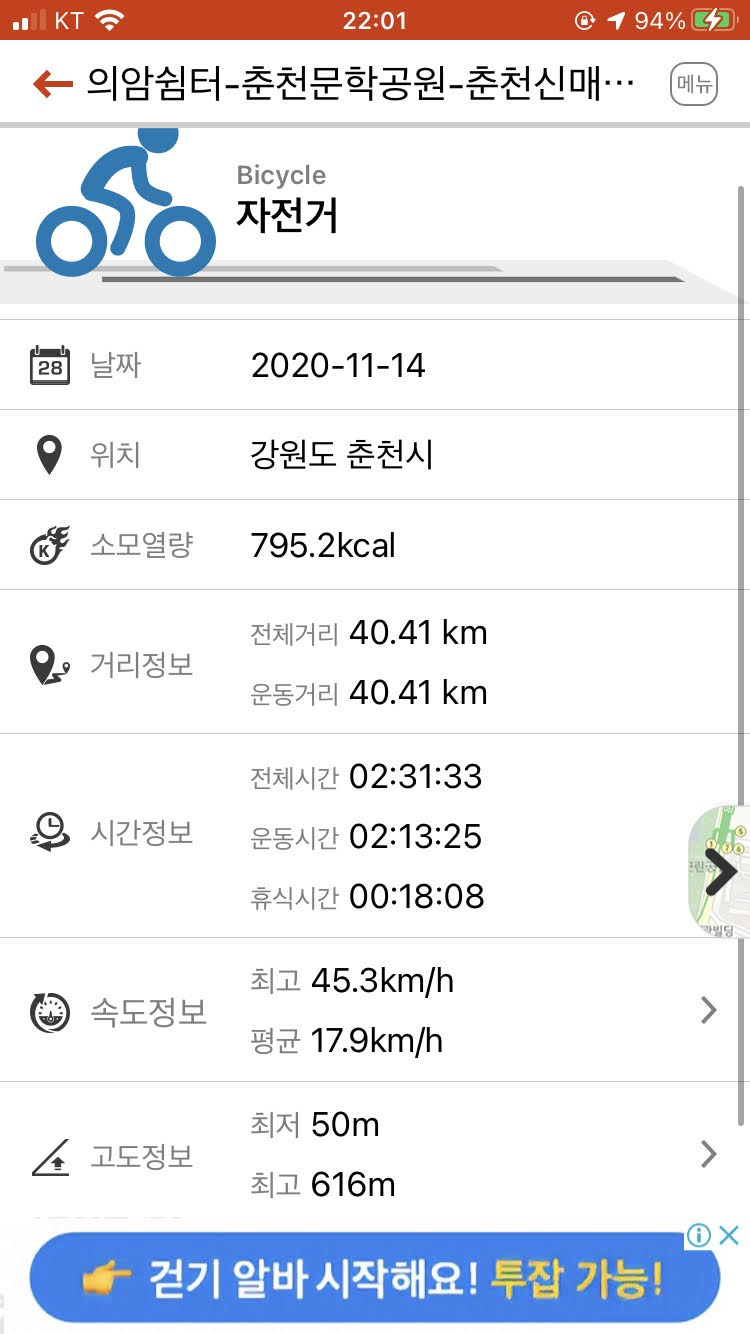
Task: Open the 메뉴 button
Action: [693, 84]
